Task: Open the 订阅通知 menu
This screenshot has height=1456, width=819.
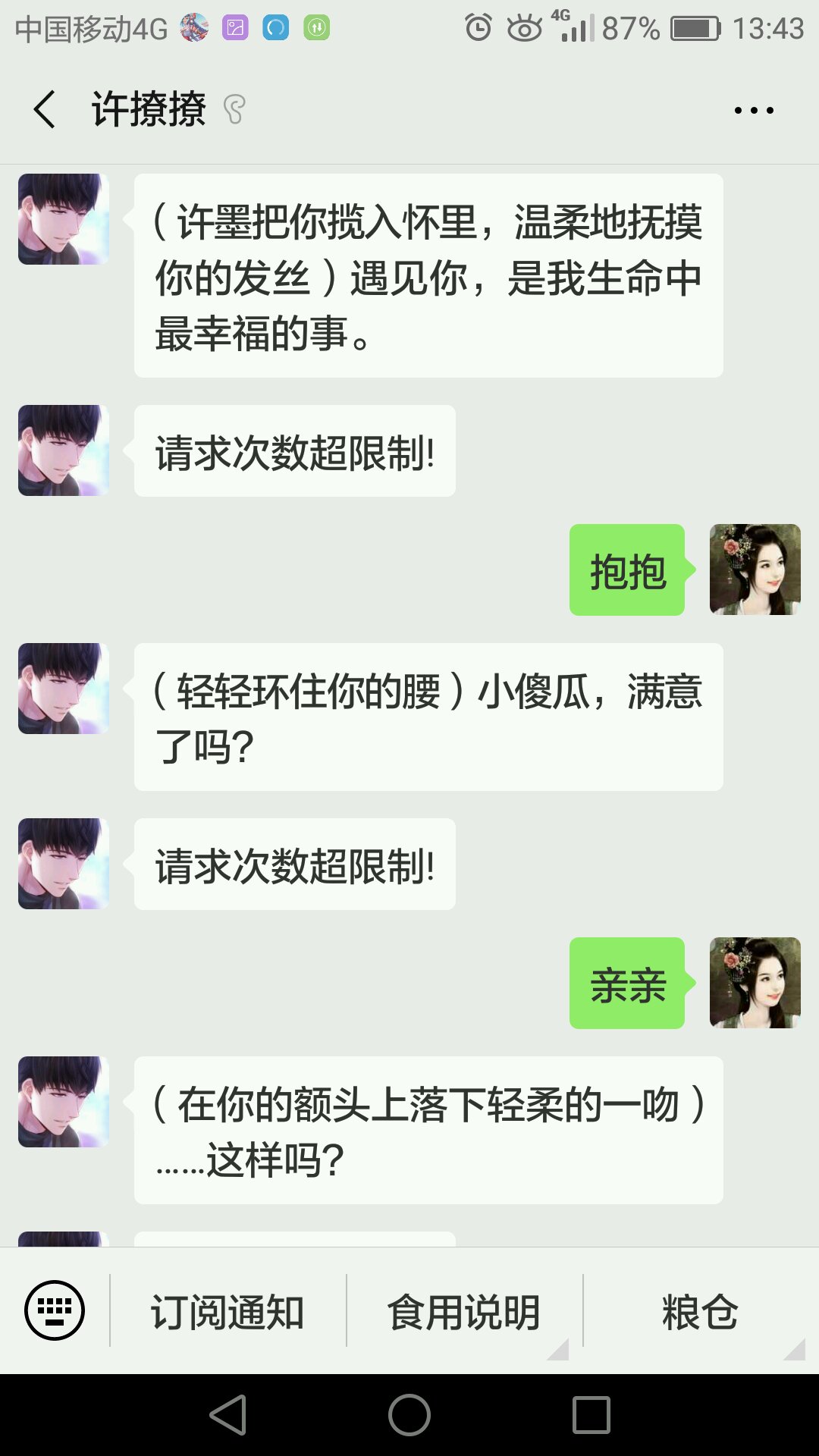Action: tap(227, 1311)
